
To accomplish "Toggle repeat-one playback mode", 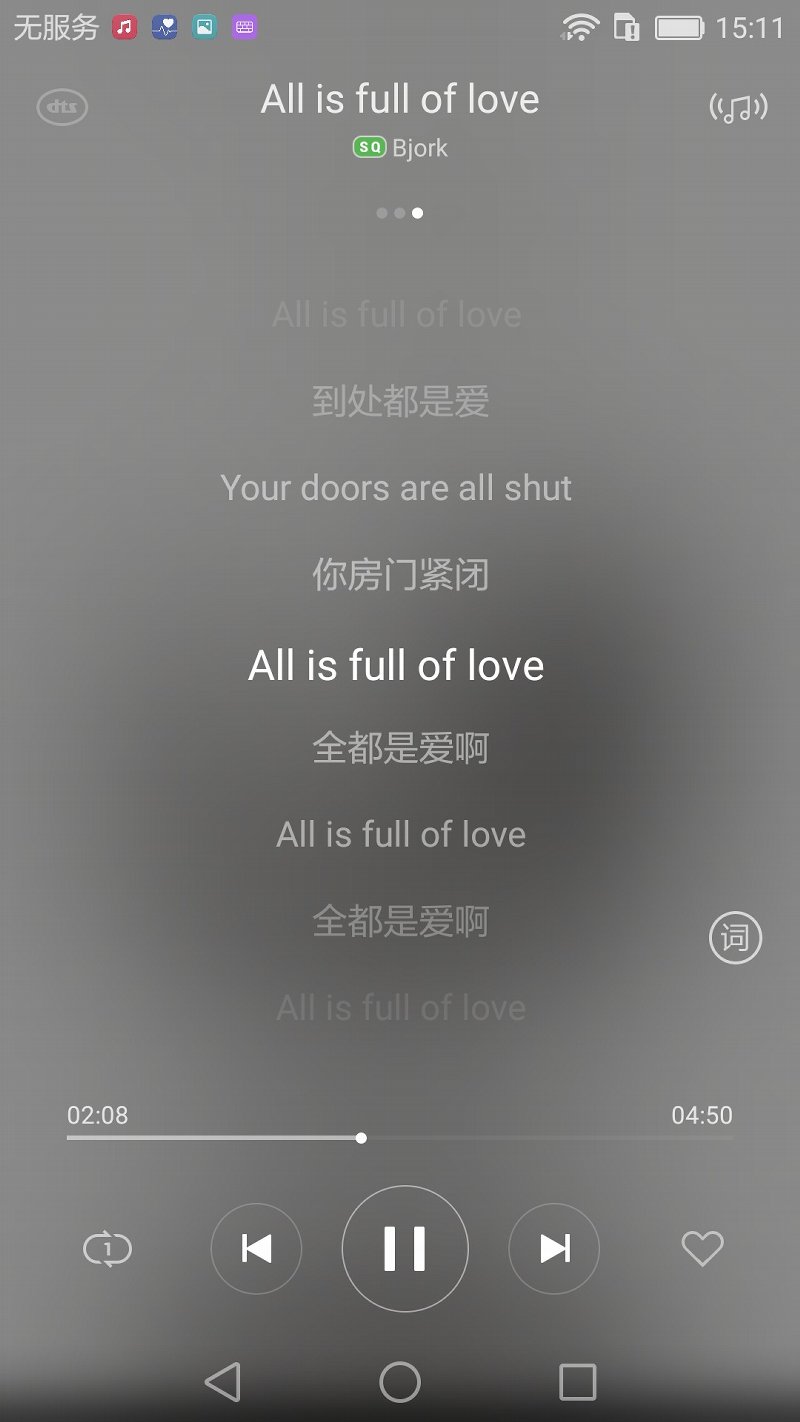I will 107,1249.
